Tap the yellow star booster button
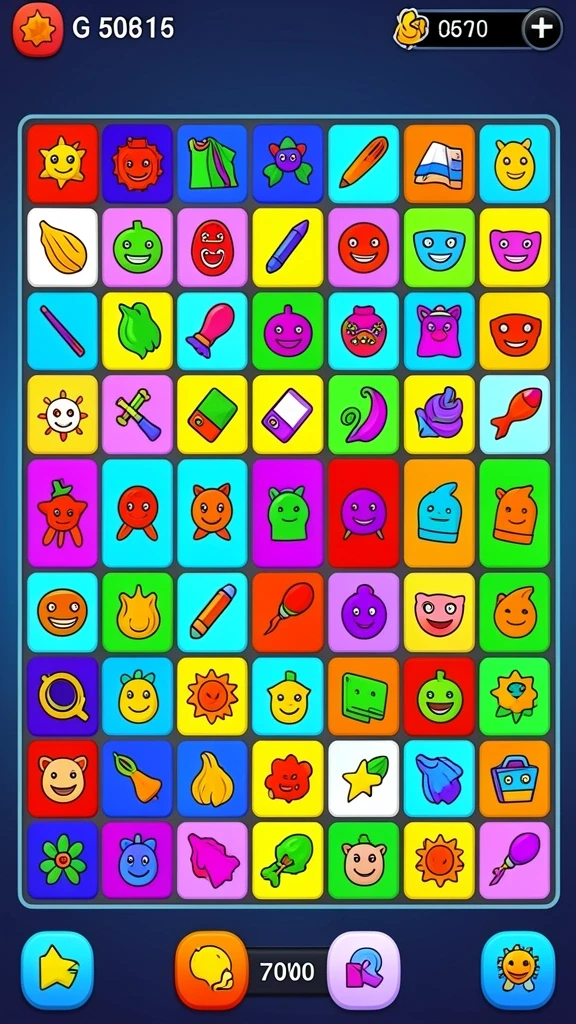 coord(57,970)
